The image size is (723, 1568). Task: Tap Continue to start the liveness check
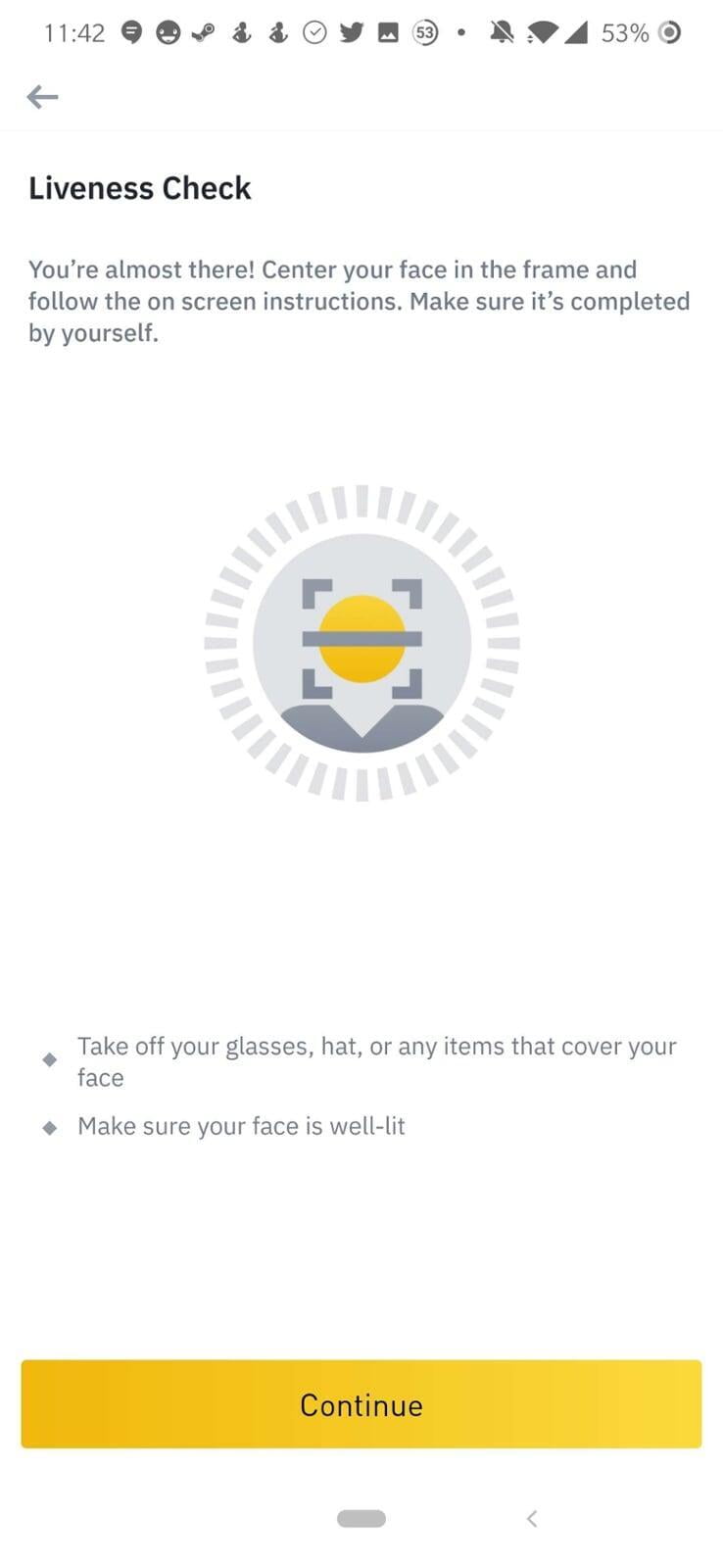(361, 1403)
